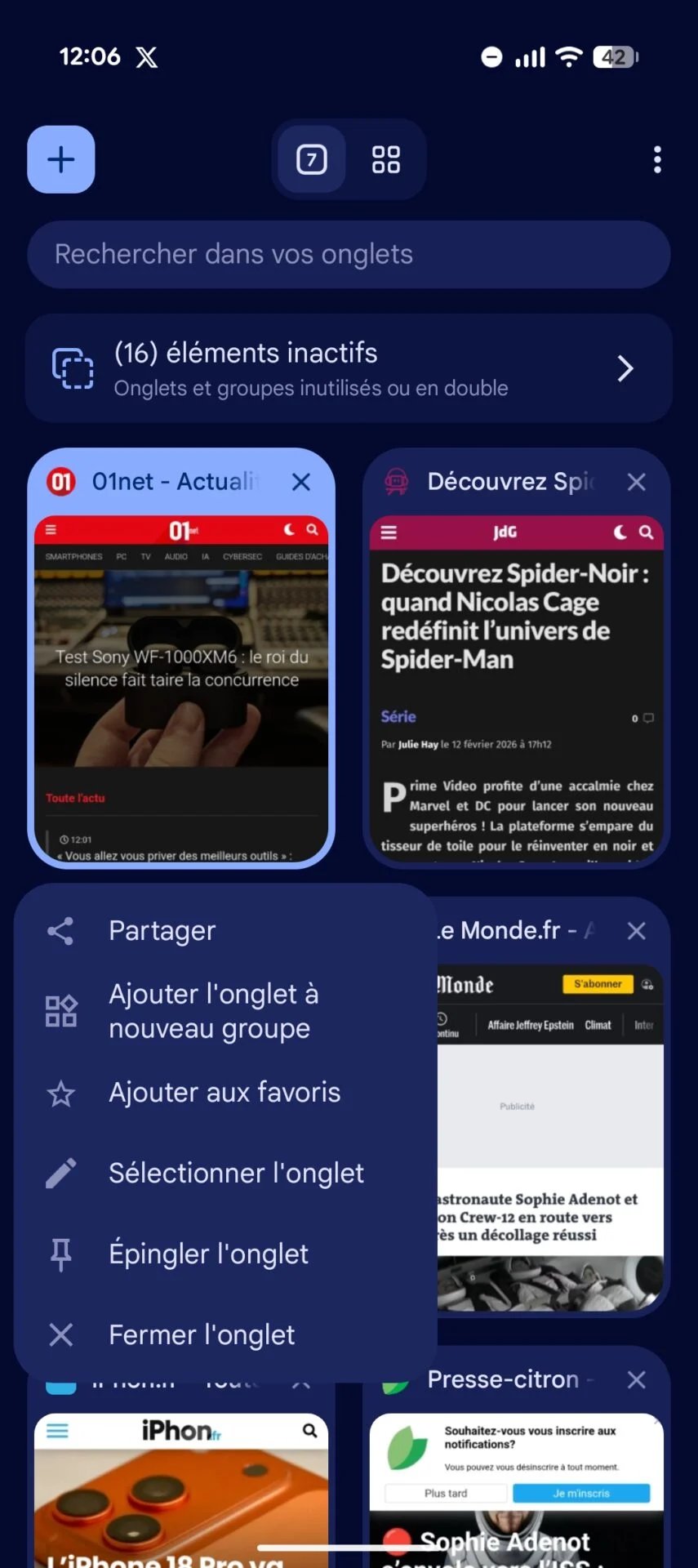This screenshot has width=698, height=1568.
Task: Switch to the 7 open tabs view
Action: click(312, 159)
